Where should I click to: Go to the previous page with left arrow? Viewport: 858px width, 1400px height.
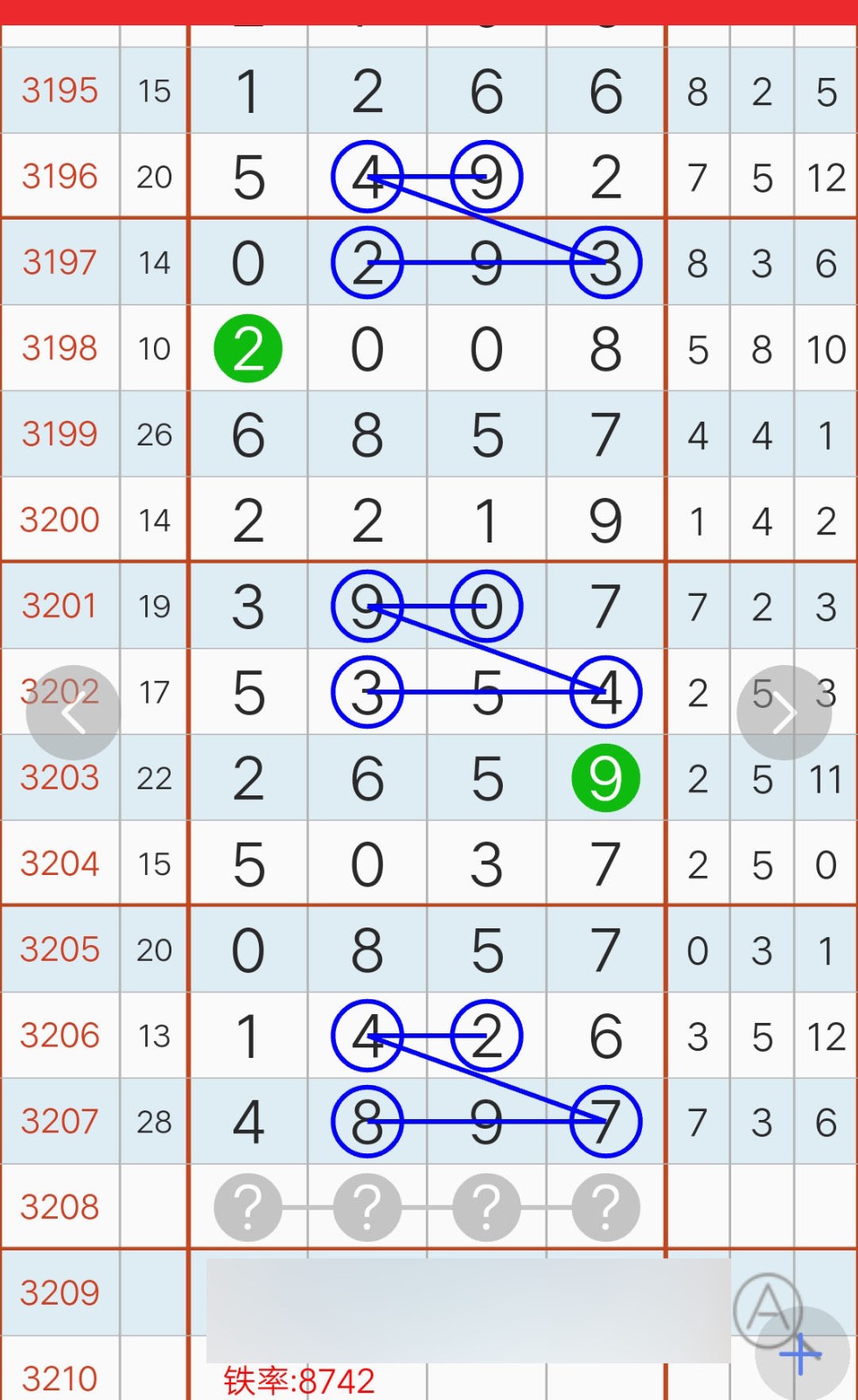coord(73,713)
